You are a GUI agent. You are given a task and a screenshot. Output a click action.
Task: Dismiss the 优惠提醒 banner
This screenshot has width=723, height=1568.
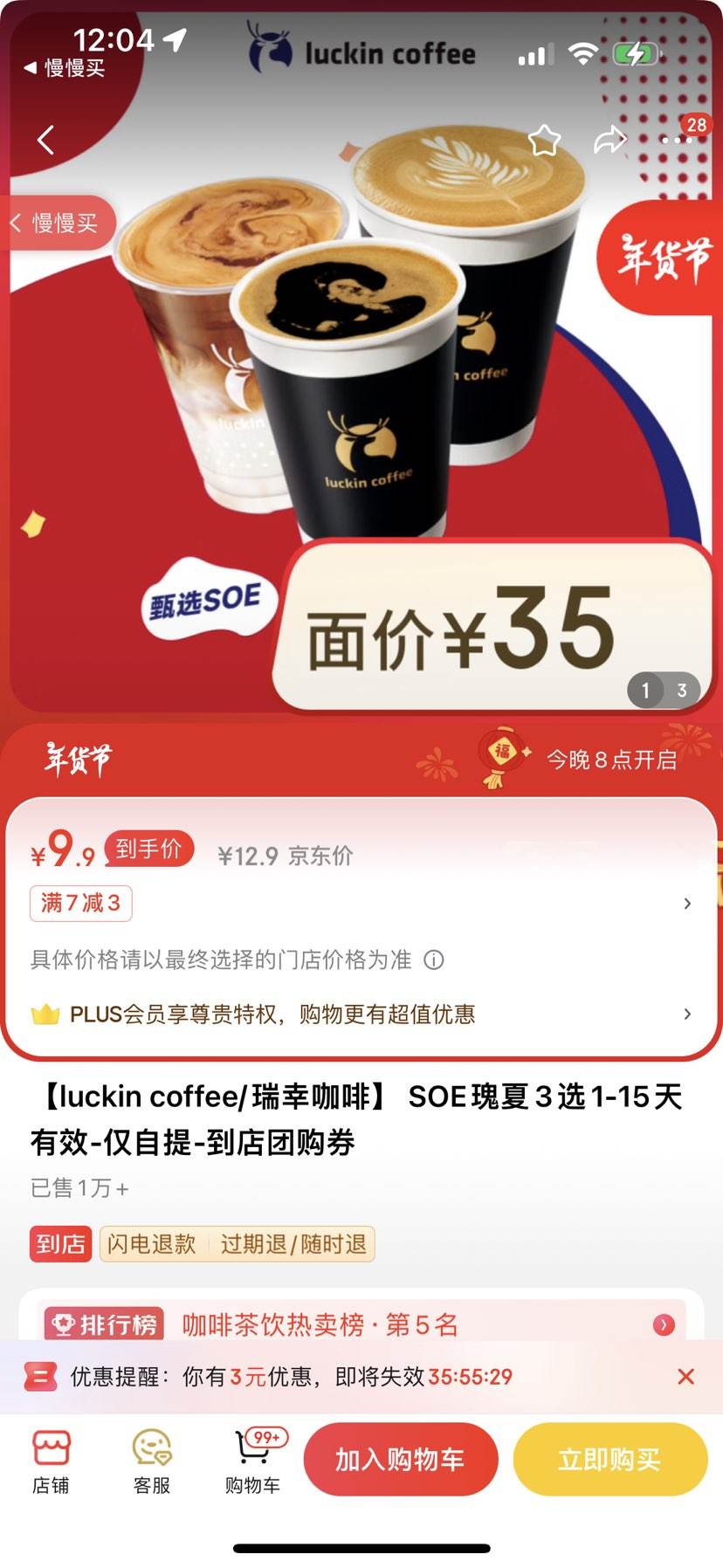coord(686,1377)
